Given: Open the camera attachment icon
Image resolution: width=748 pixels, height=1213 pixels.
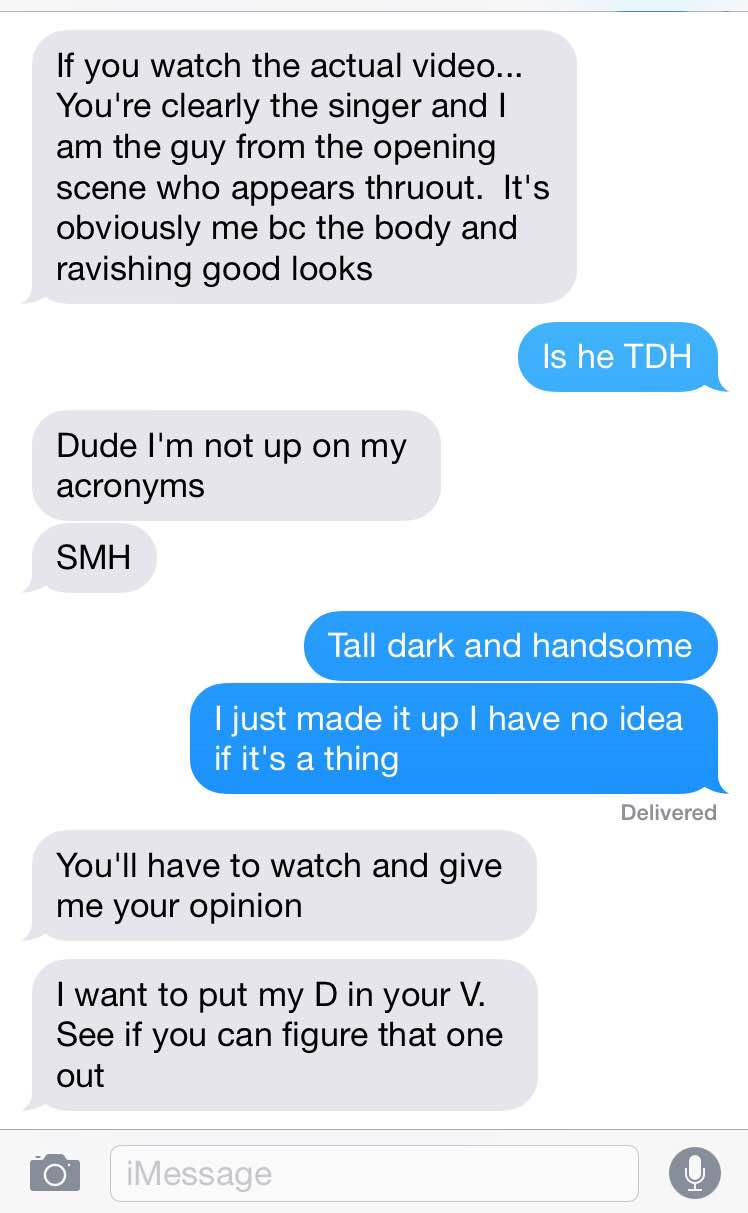Looking at the screenshot, I should click(54, 1172).
